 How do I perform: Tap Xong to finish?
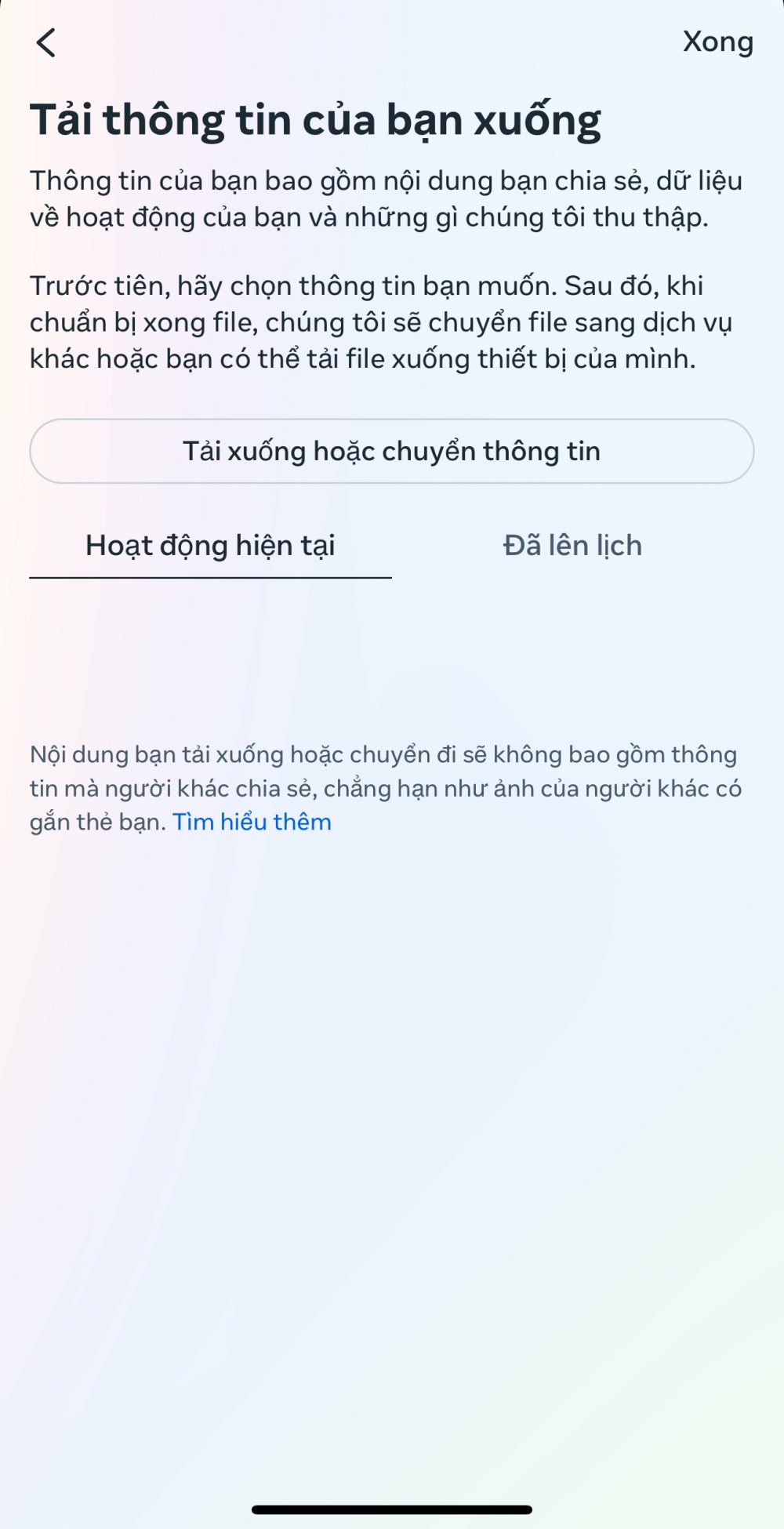(x=717, y=42)
